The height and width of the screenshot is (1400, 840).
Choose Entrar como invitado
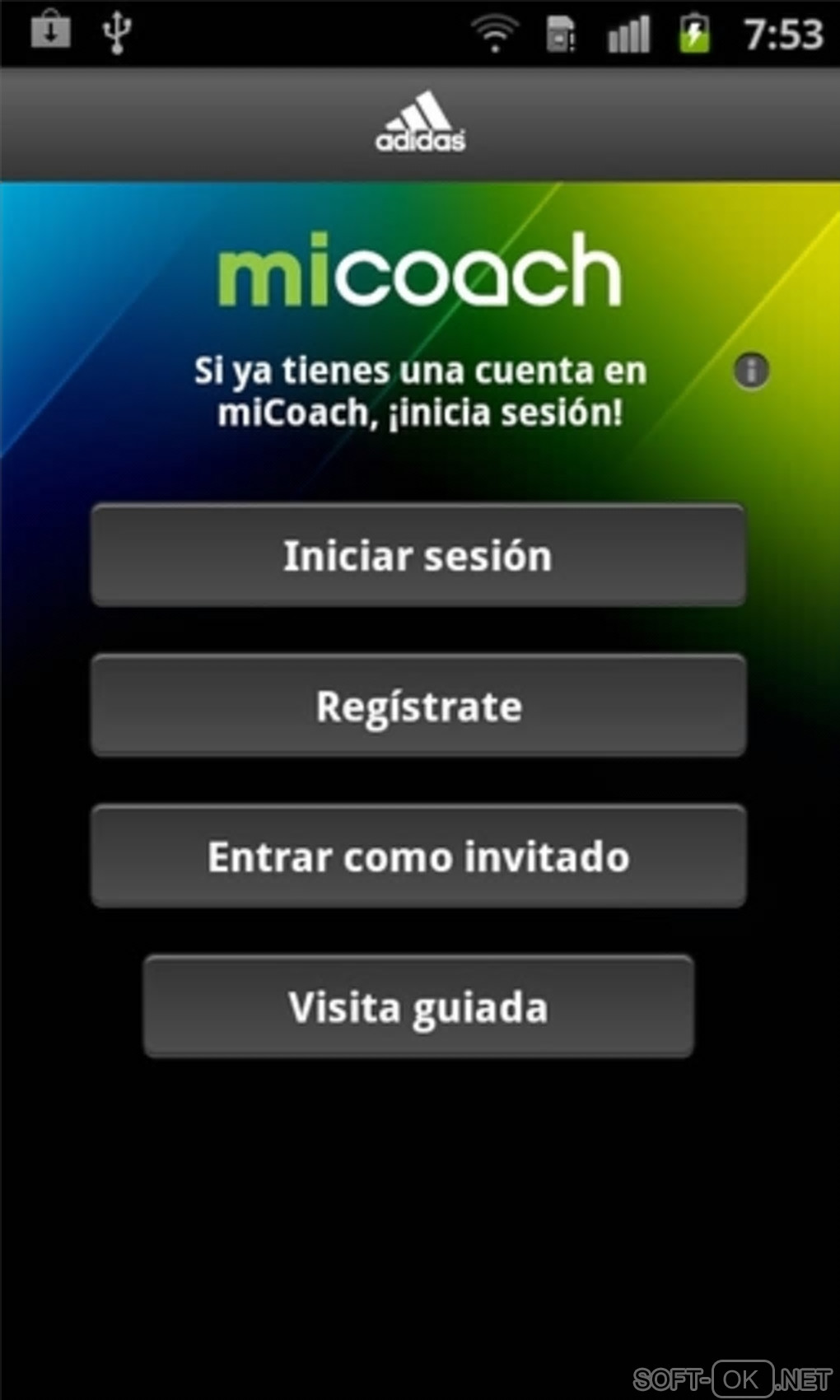(418, 856)
